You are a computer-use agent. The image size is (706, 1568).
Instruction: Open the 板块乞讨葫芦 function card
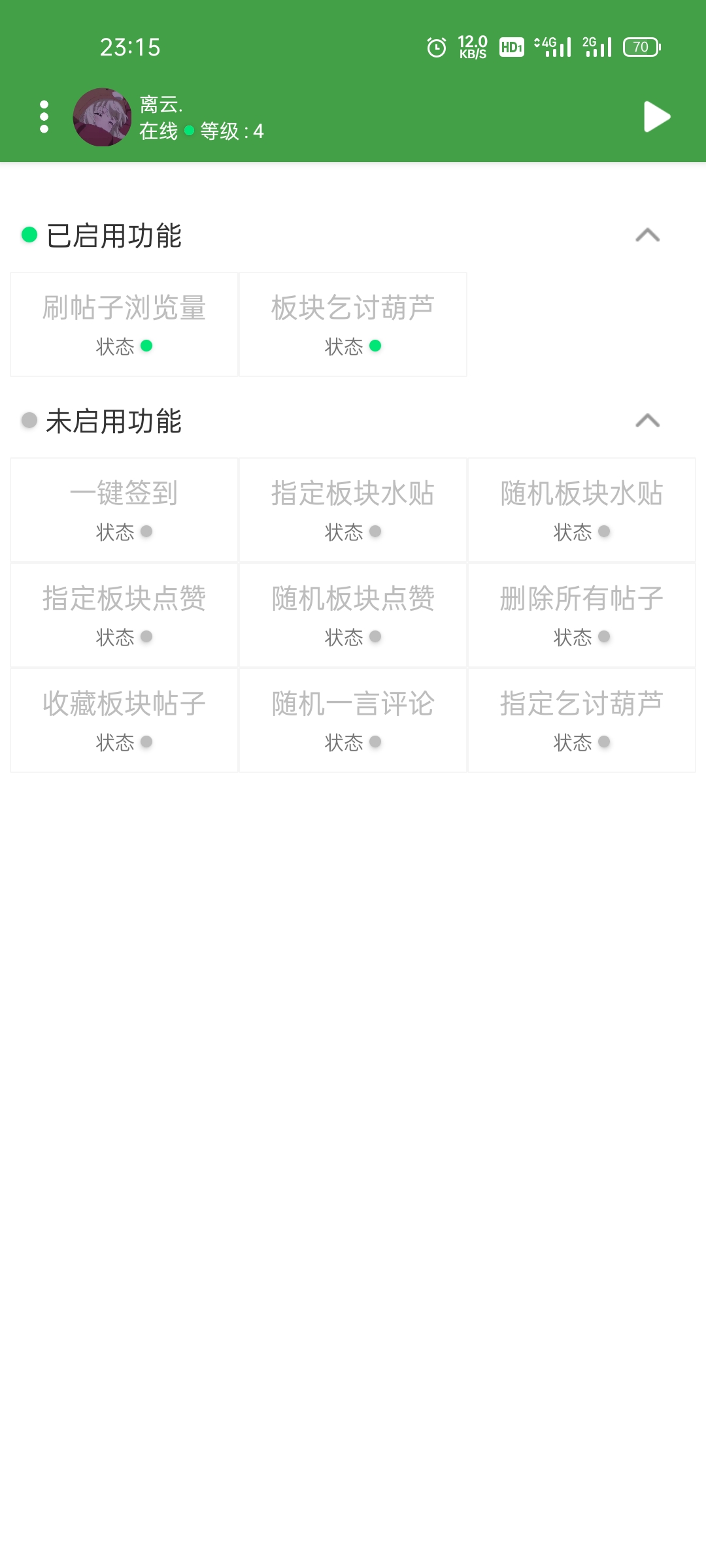[x=353, y=324]
